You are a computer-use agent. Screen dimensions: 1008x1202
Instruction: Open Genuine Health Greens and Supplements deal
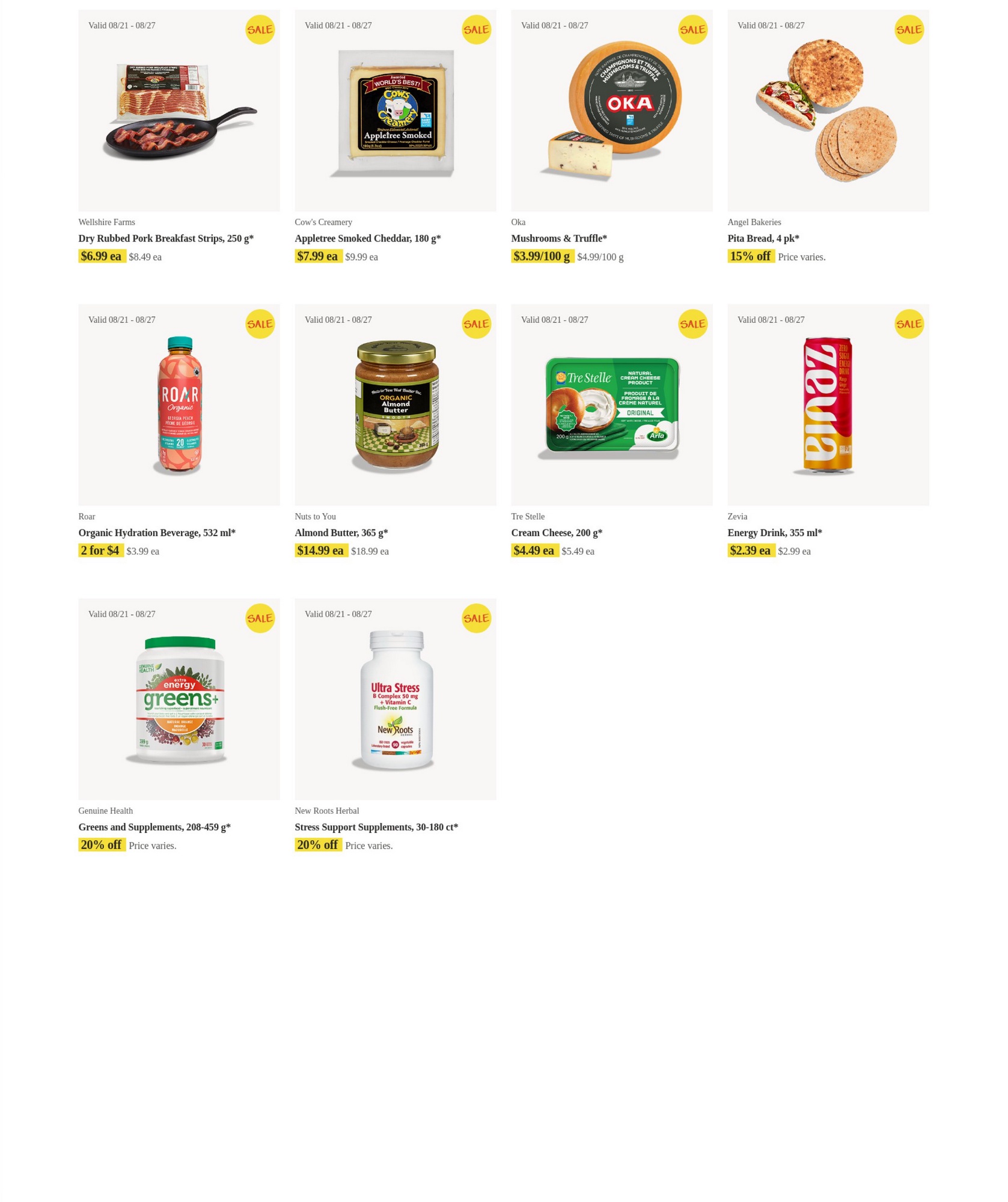click(179, 699)
